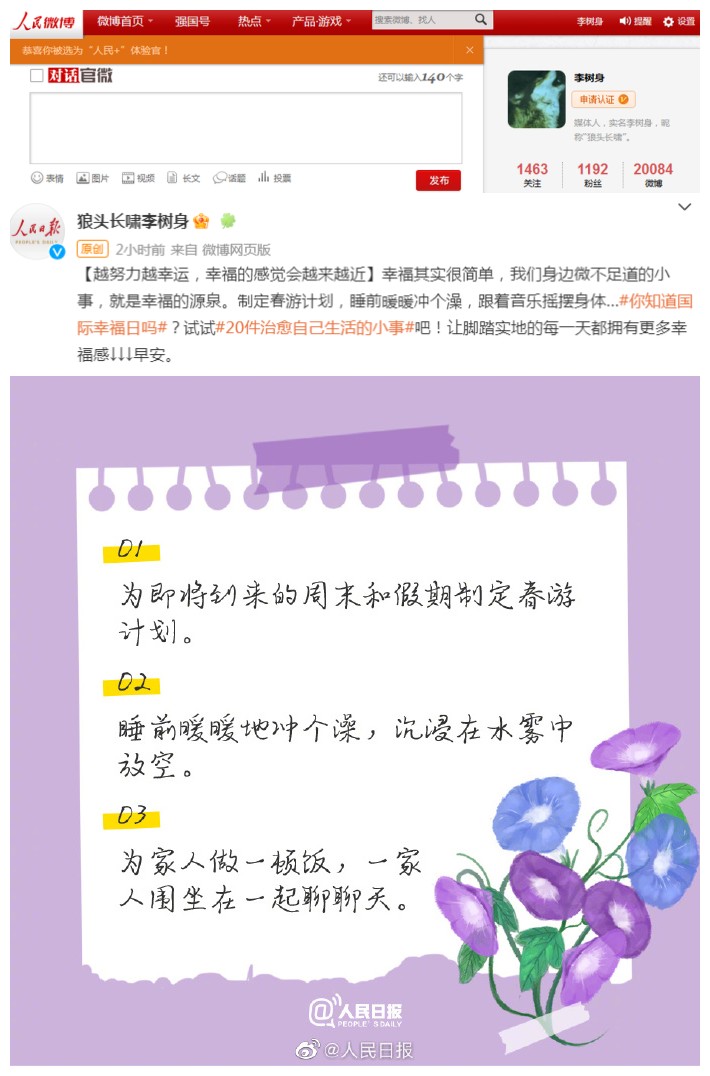Tap the magnifier search icon
Image resolution: width=710 pixels, height=1076 pixels.
coord(481,20)
